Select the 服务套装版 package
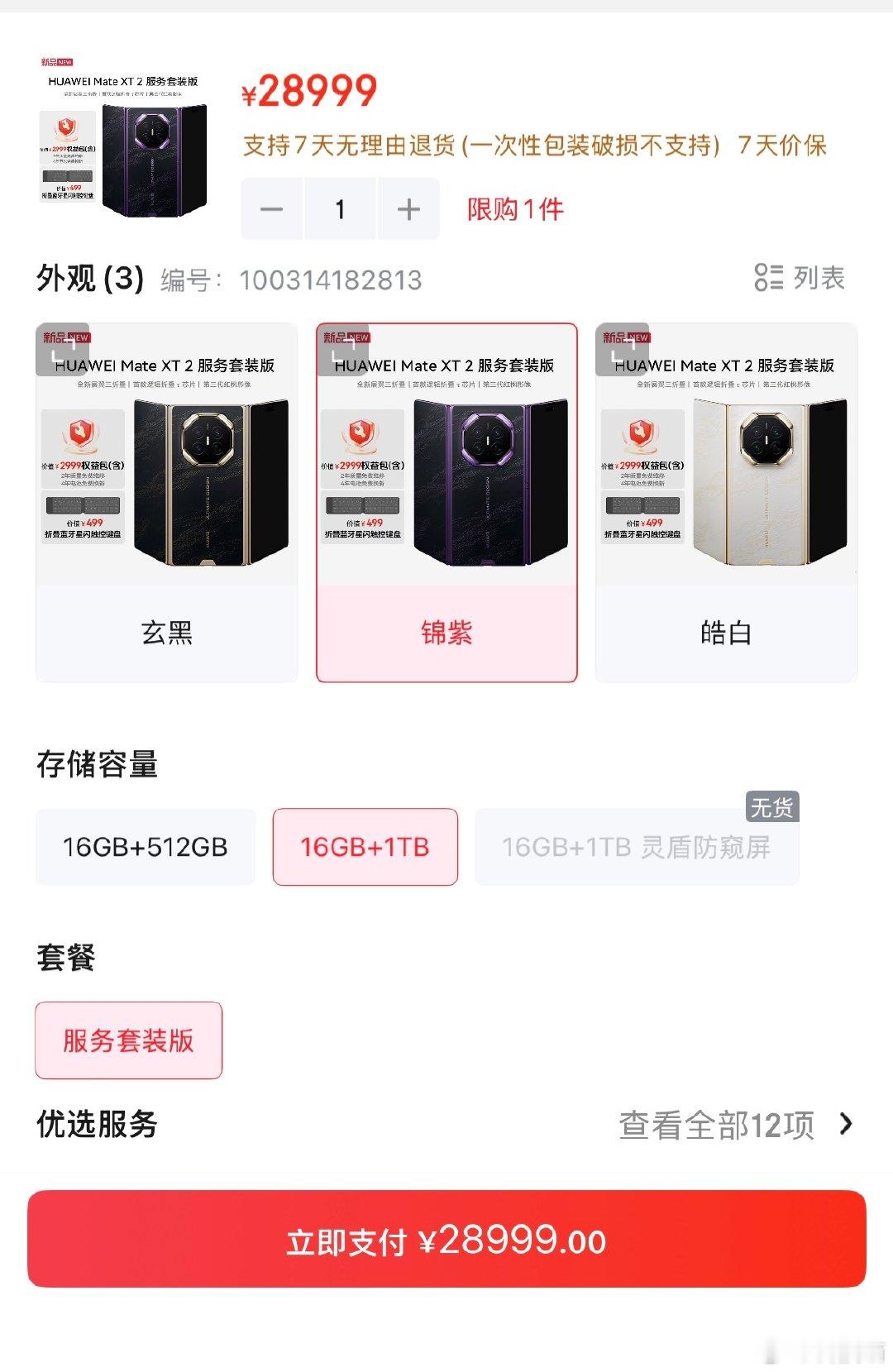Screen dimensions: 893x1372 (129, 1040)
